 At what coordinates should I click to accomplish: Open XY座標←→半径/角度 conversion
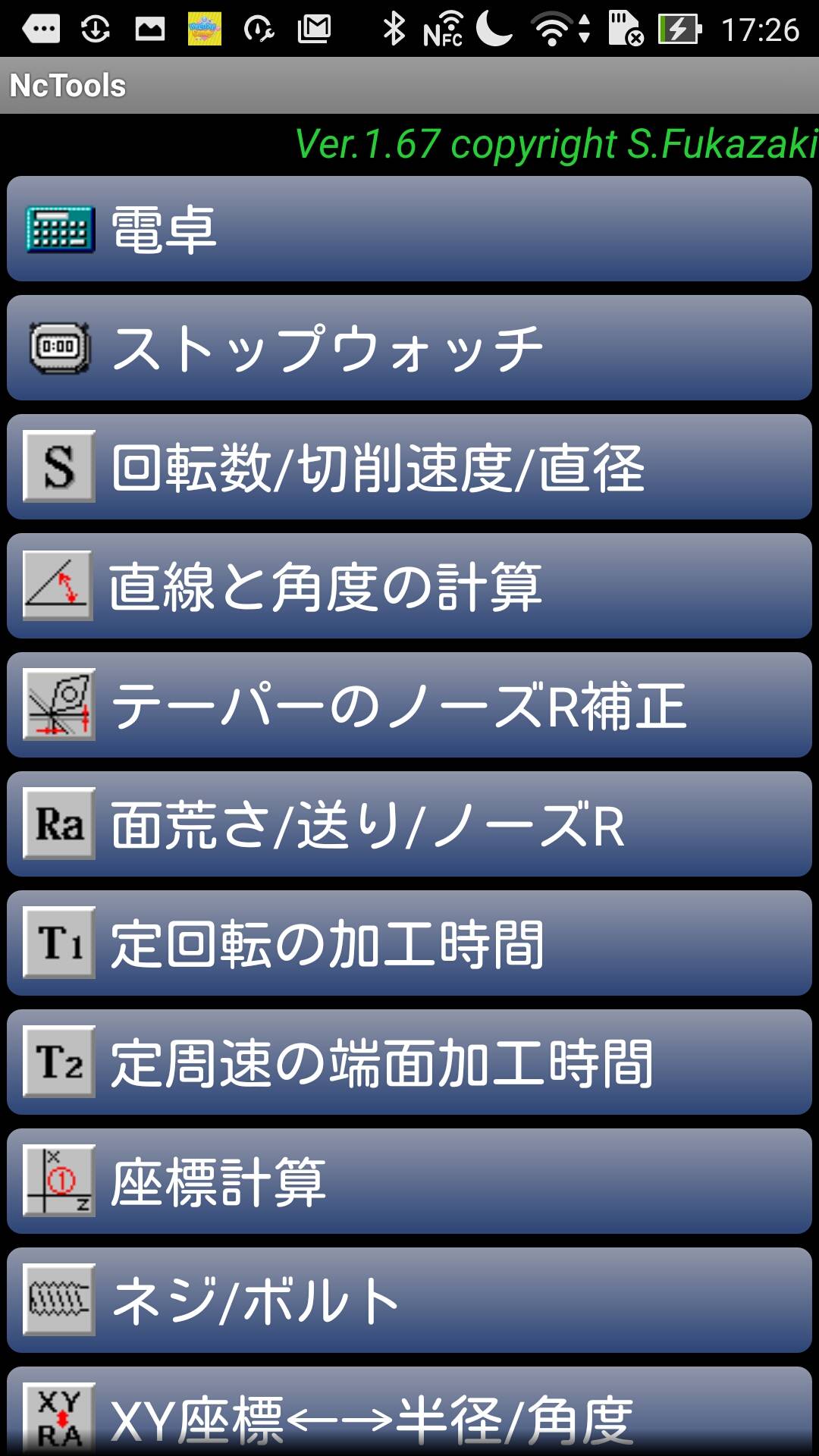click(x=409, y=1417)
